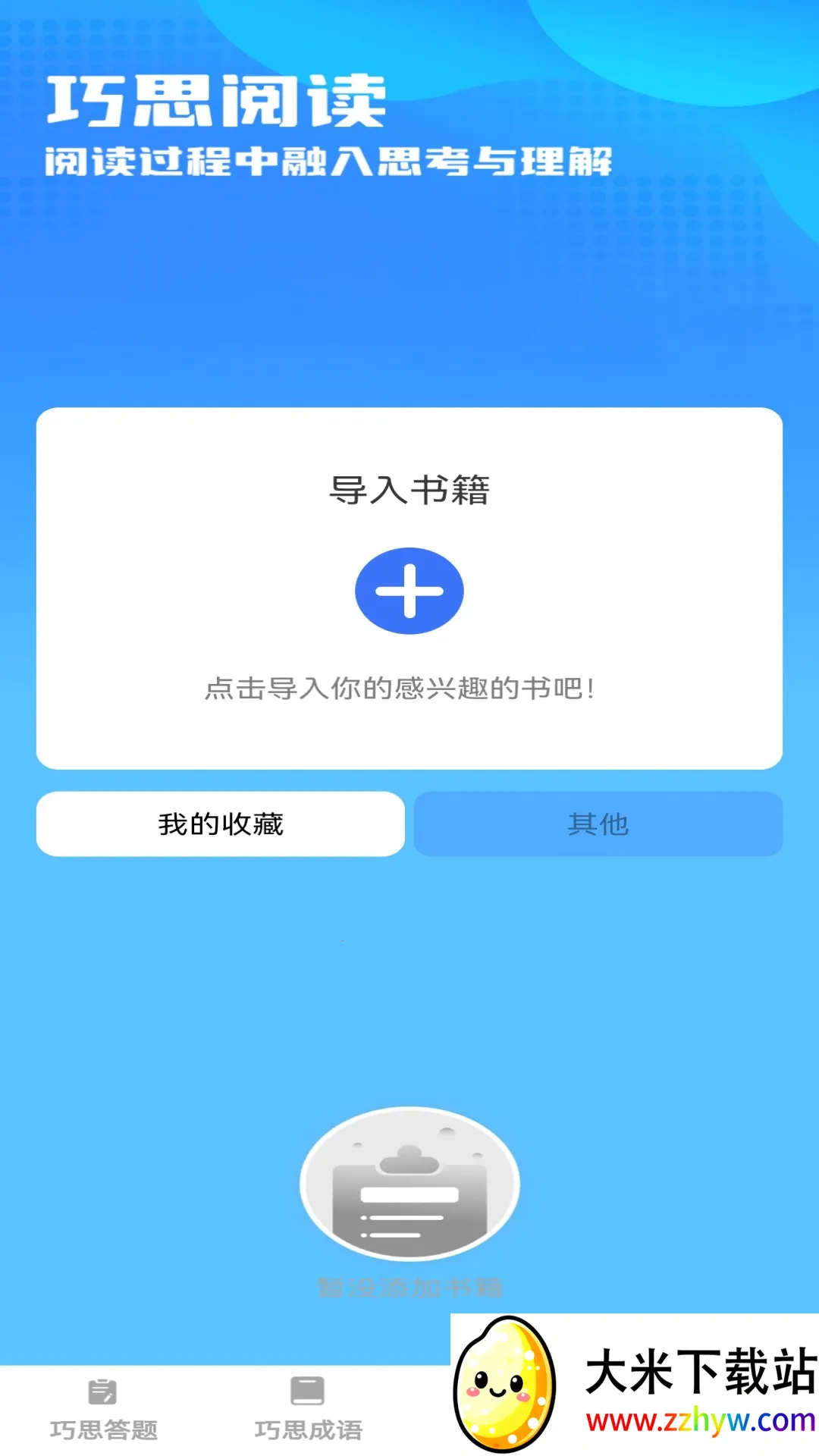Viewport: 819px width, 1456px height.
Task: Click 点击导入你的感兴趣的书吧 prompt text
Action: (400, 687)
